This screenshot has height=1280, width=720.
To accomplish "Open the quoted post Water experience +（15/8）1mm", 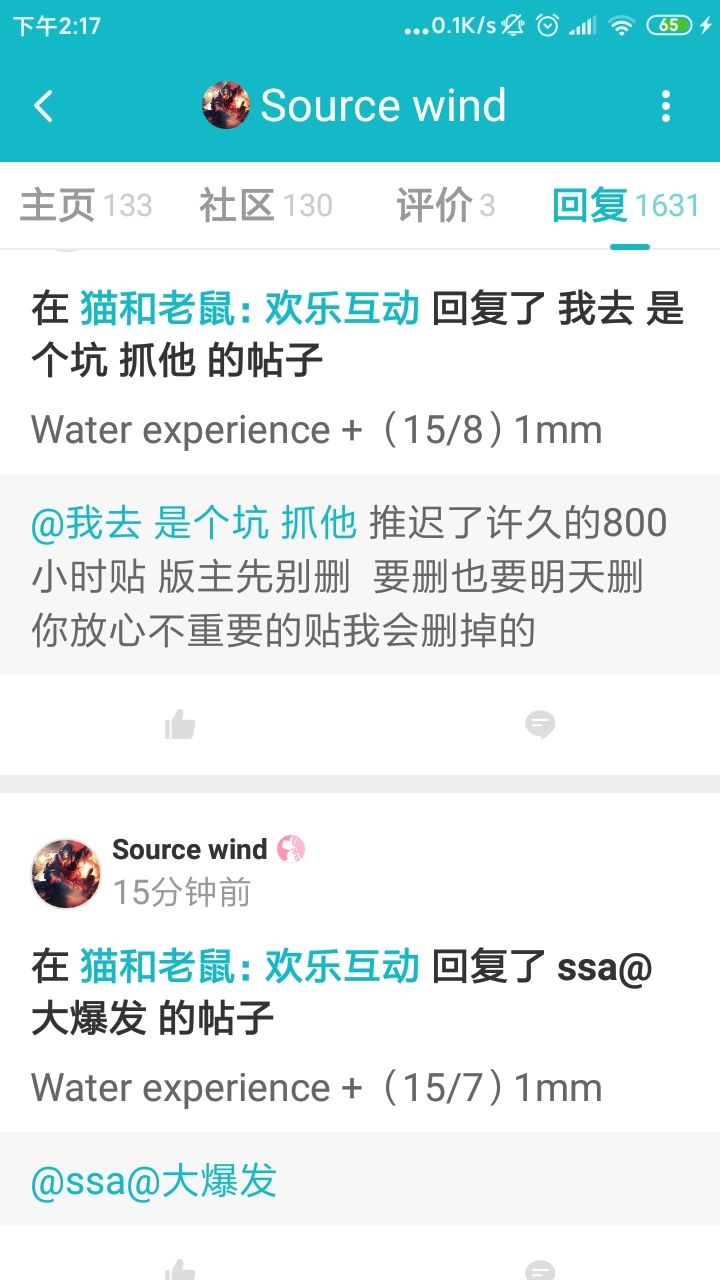I will click(317, 429).
